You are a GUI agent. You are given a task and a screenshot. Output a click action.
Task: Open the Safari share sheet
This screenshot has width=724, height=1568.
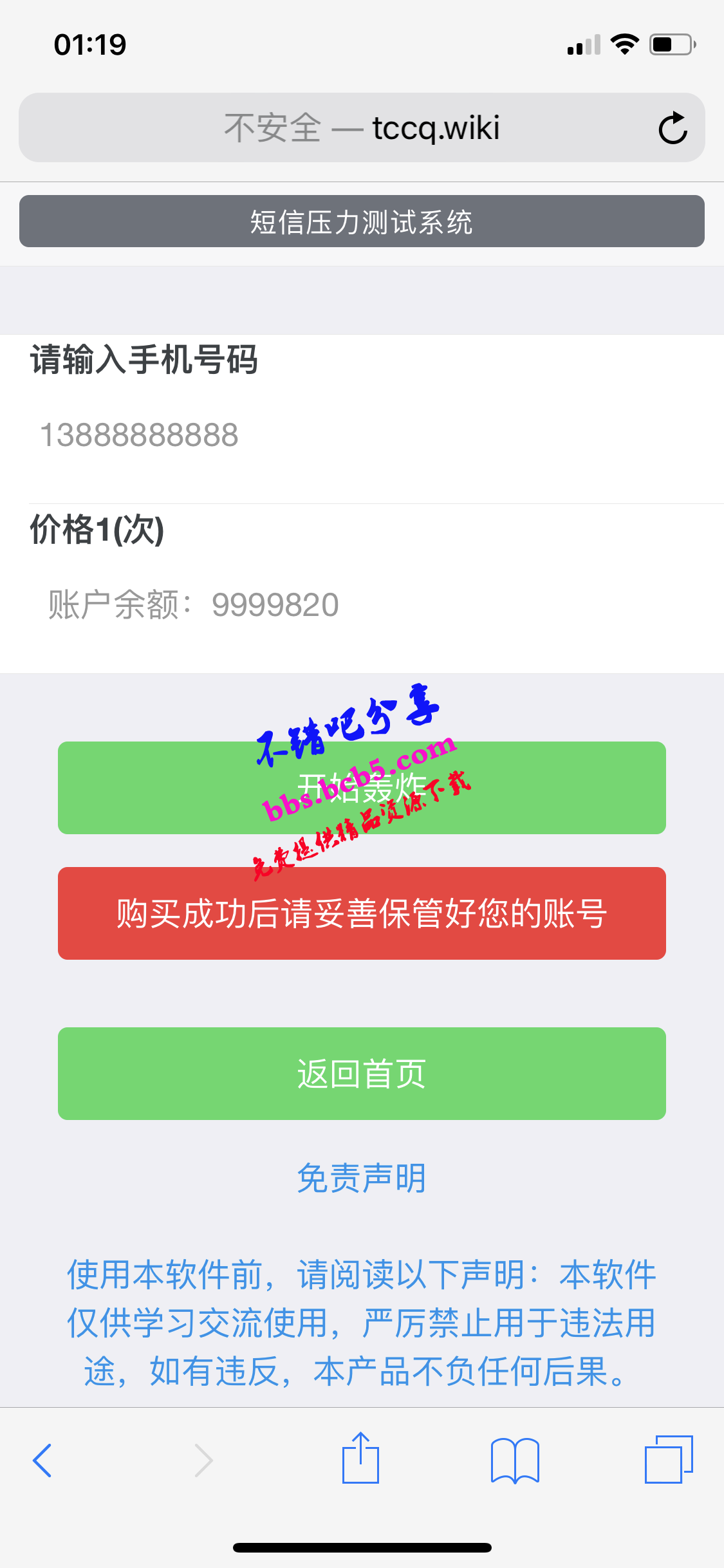click(x=360, y=1458)
